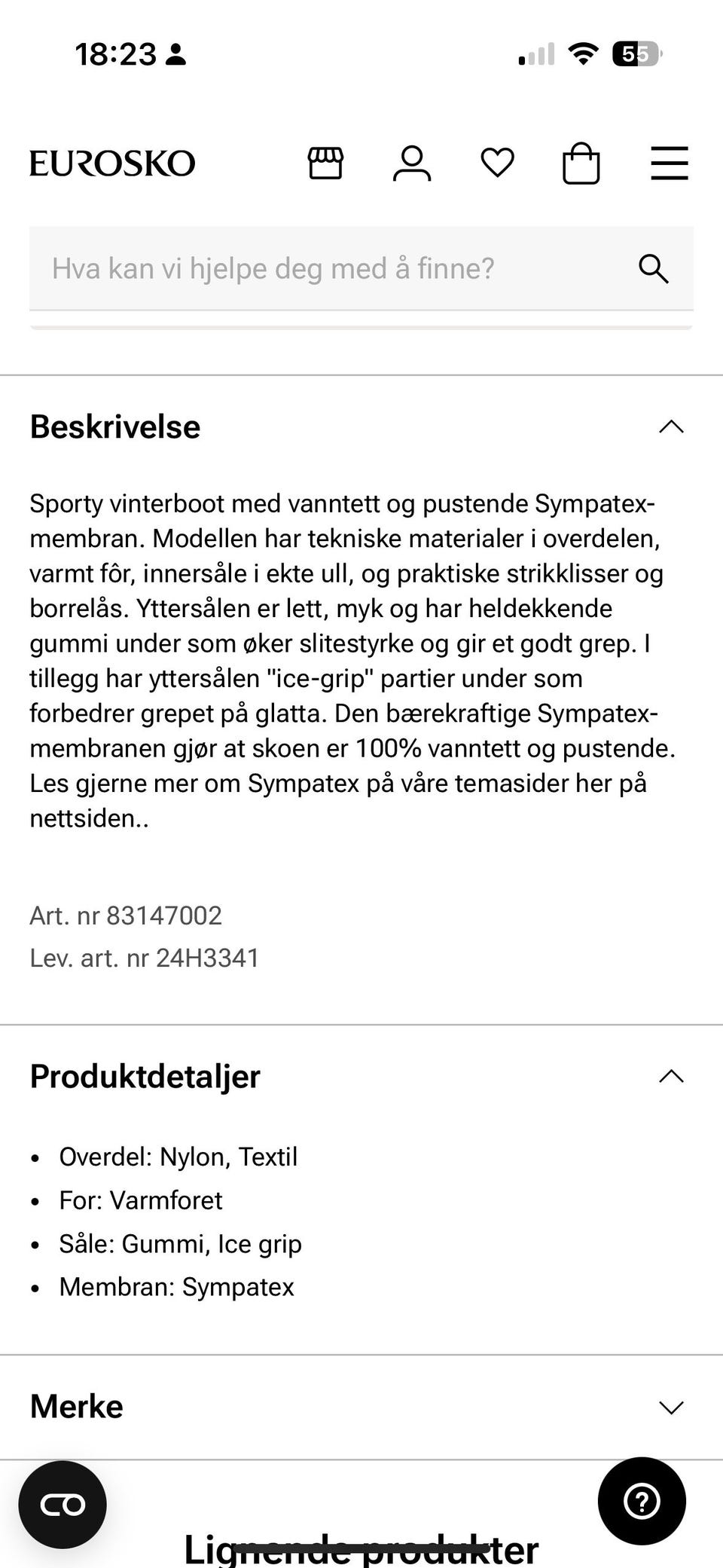Select the Varmforet lining detail

[x=141, y=1200]
